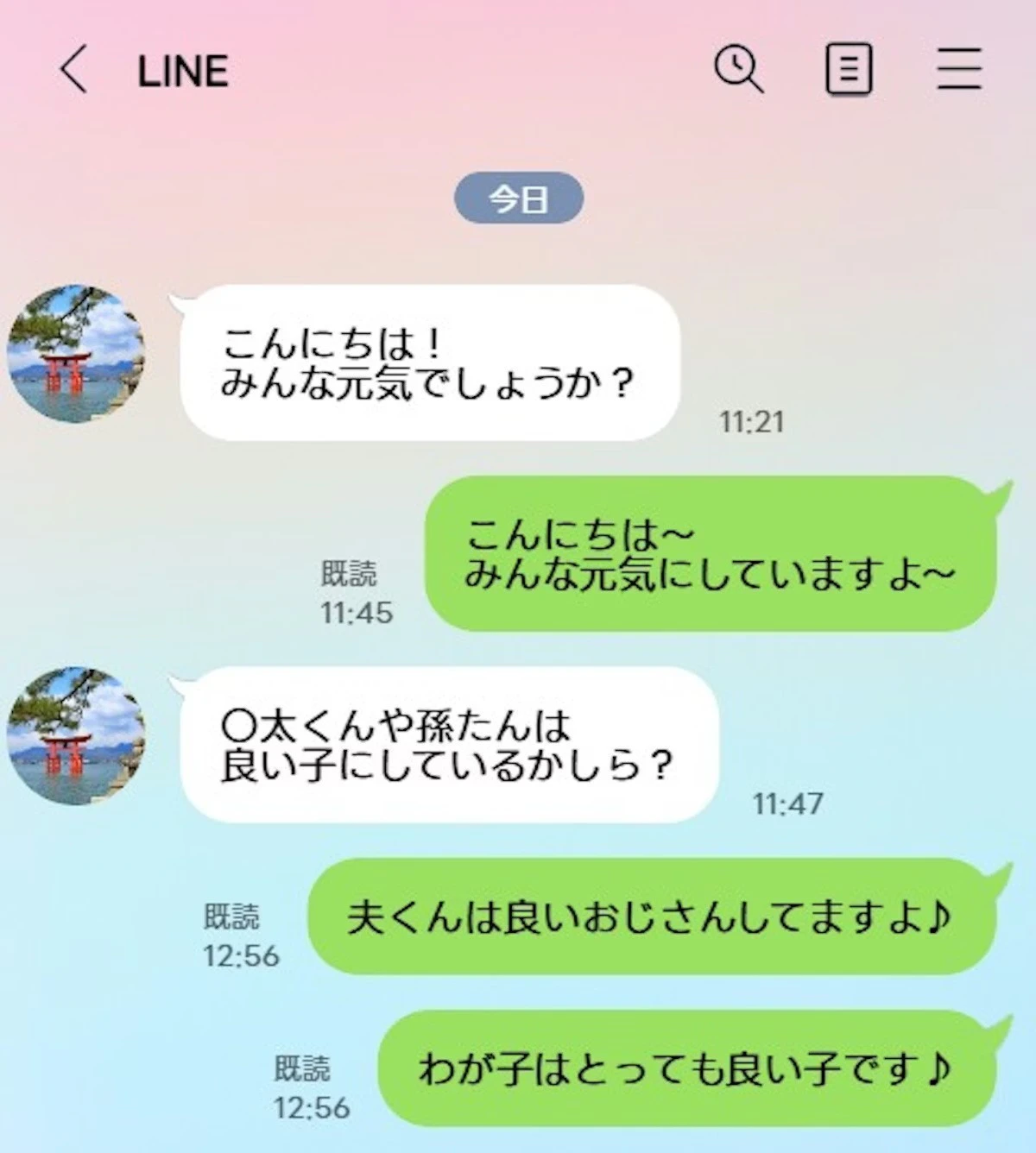Search within this chat
This screenshot has width=1036, height=1153.
pos(739,69)
